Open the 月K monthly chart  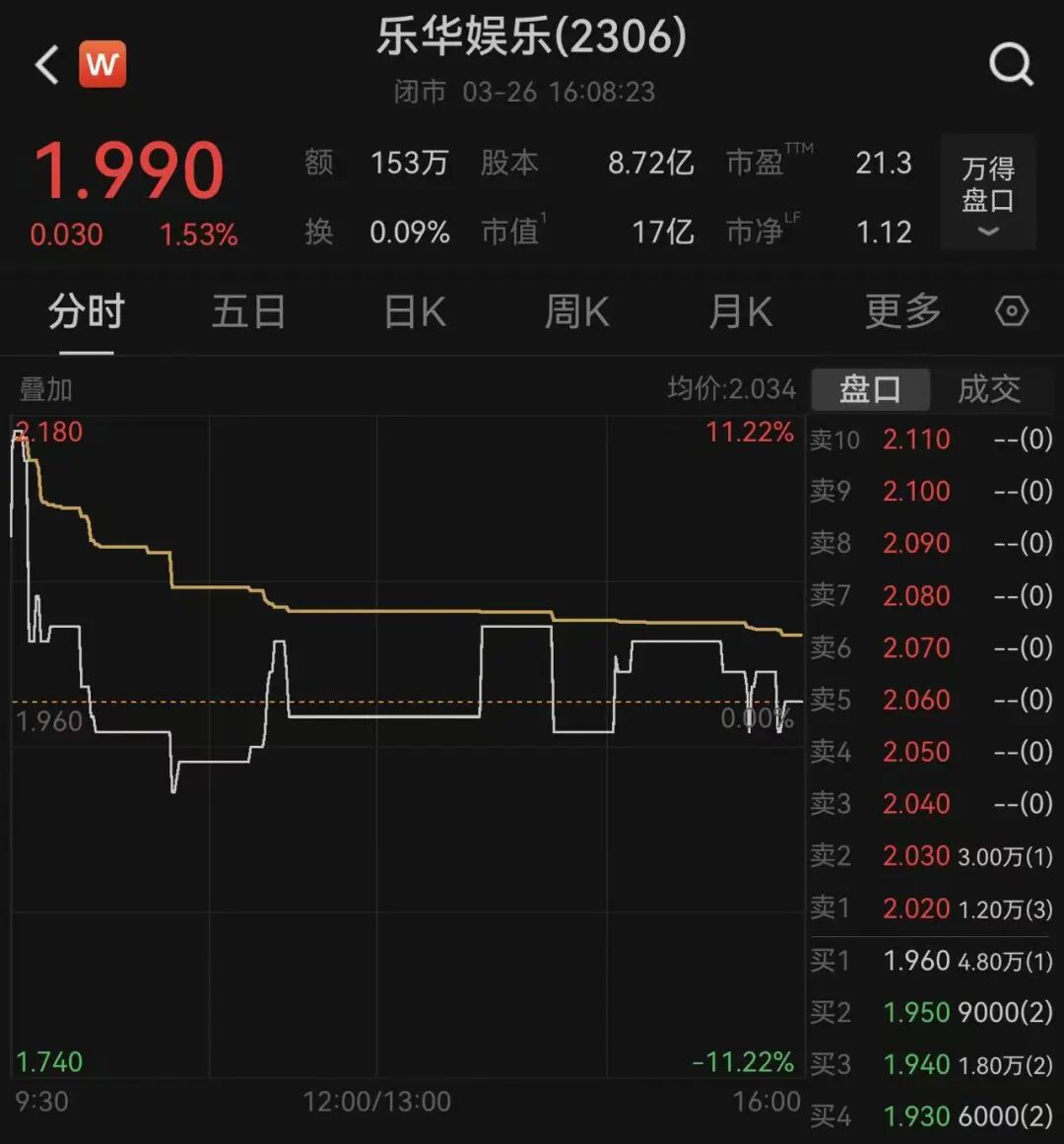point(740,310)
